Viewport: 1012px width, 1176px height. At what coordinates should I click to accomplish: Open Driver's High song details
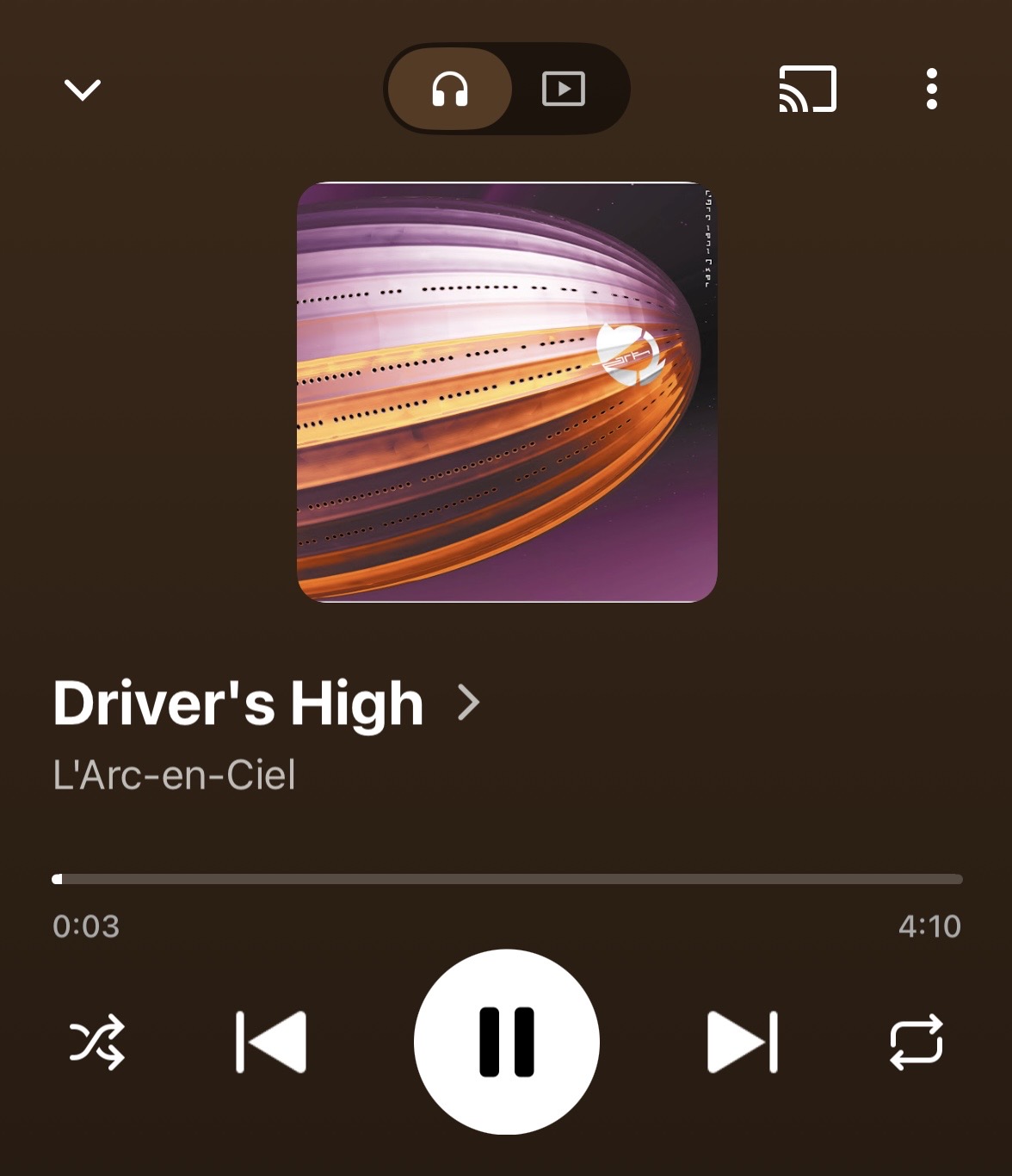click(267, 703)
